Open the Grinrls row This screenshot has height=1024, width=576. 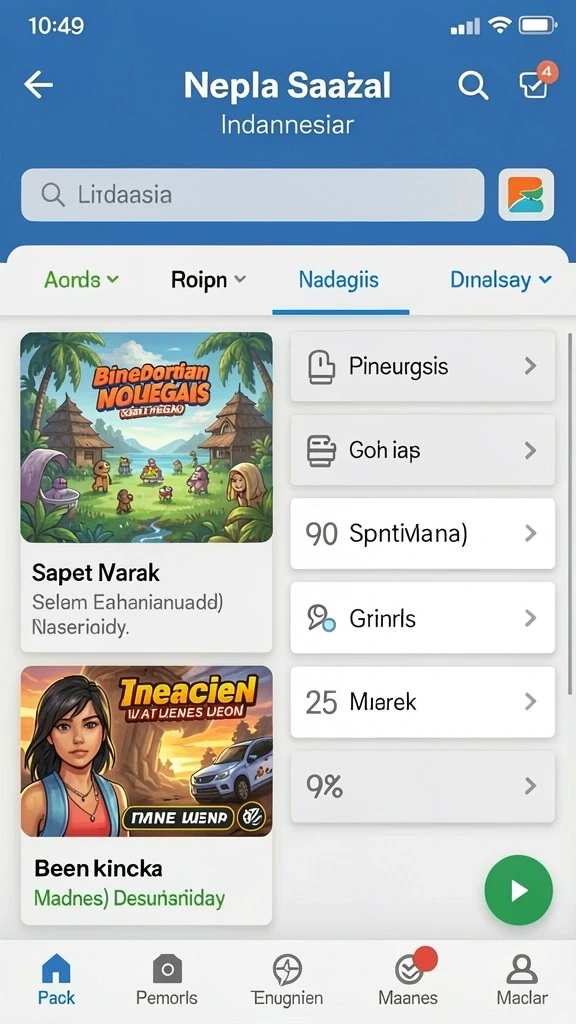pos(423,618)
